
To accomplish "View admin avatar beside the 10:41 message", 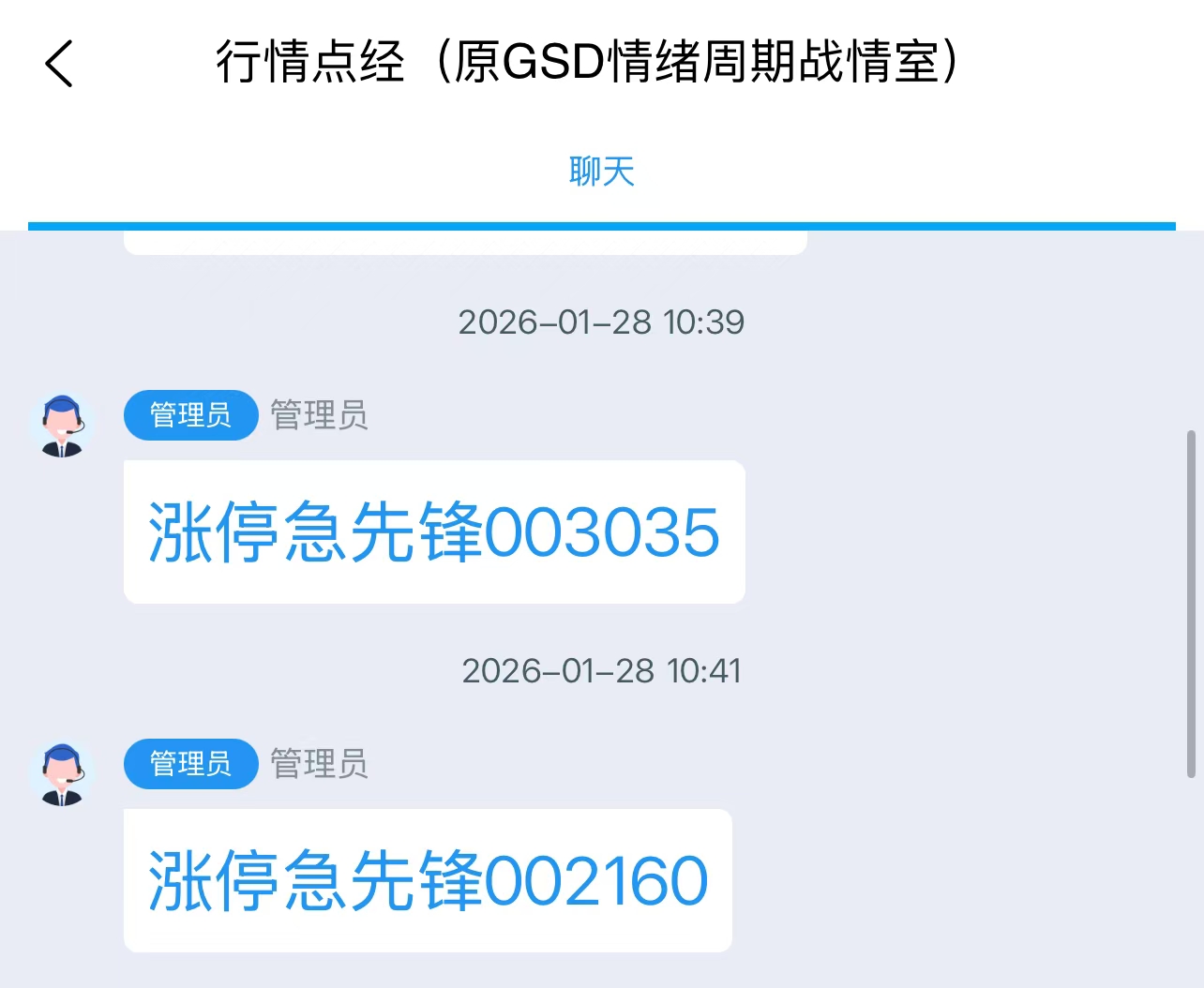I will pyautogui.click(x=63, y=774).
